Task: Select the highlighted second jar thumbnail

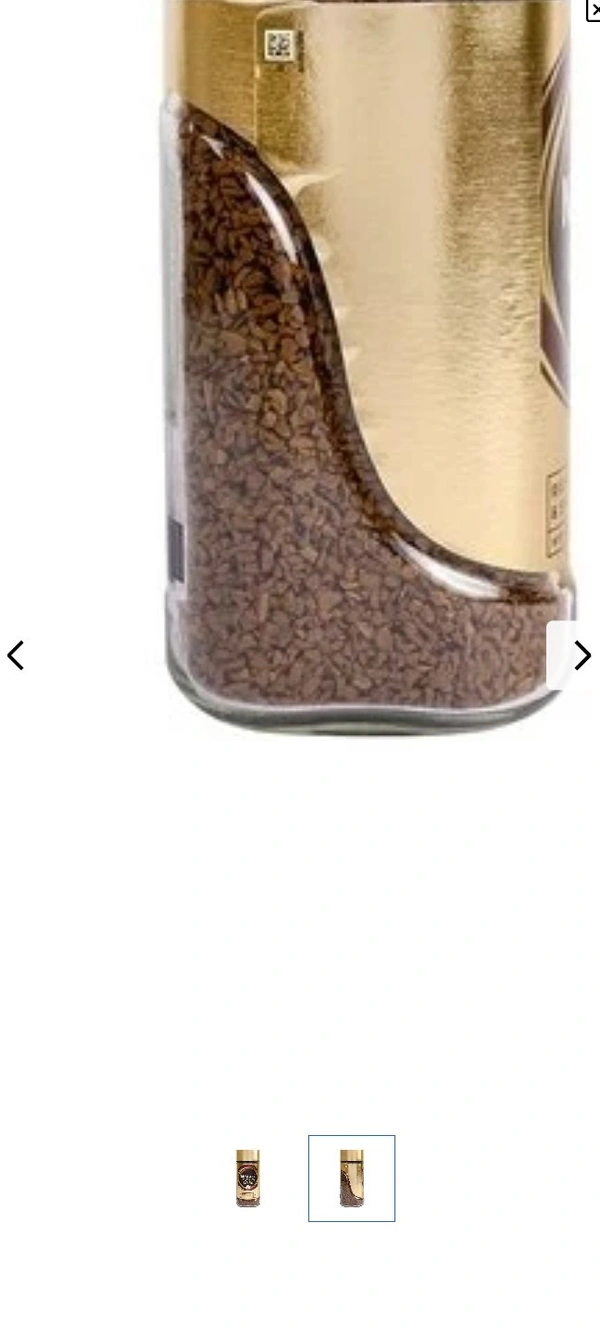Action: pyautogui.click(x=351, y=1178)
